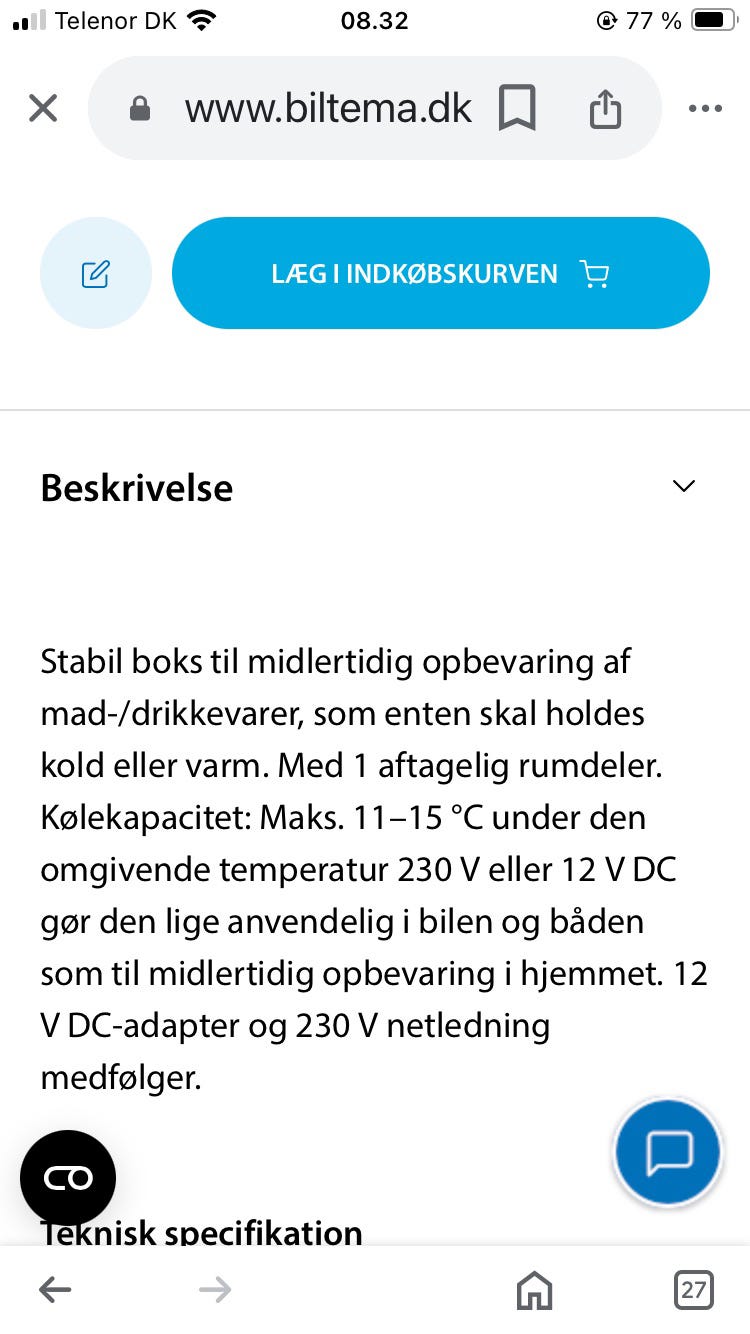Tap the back navigation arrow

55,1290
